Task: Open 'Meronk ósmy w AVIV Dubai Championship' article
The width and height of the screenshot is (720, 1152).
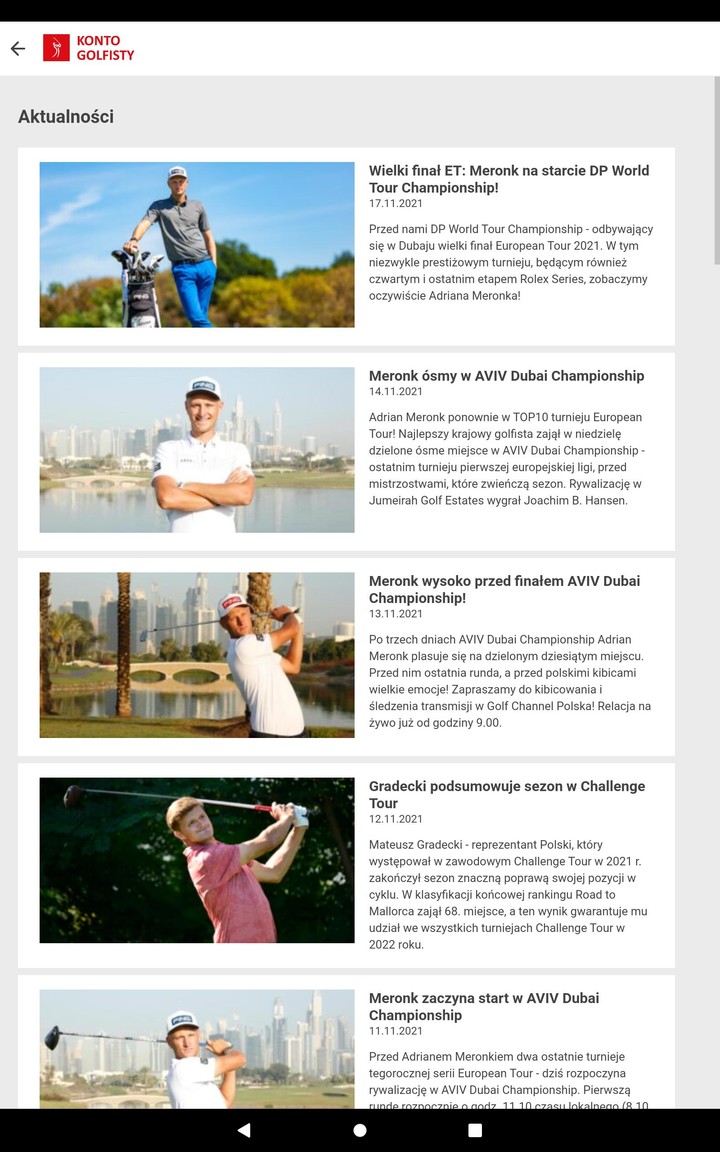Action: click(x=506, y=376)
